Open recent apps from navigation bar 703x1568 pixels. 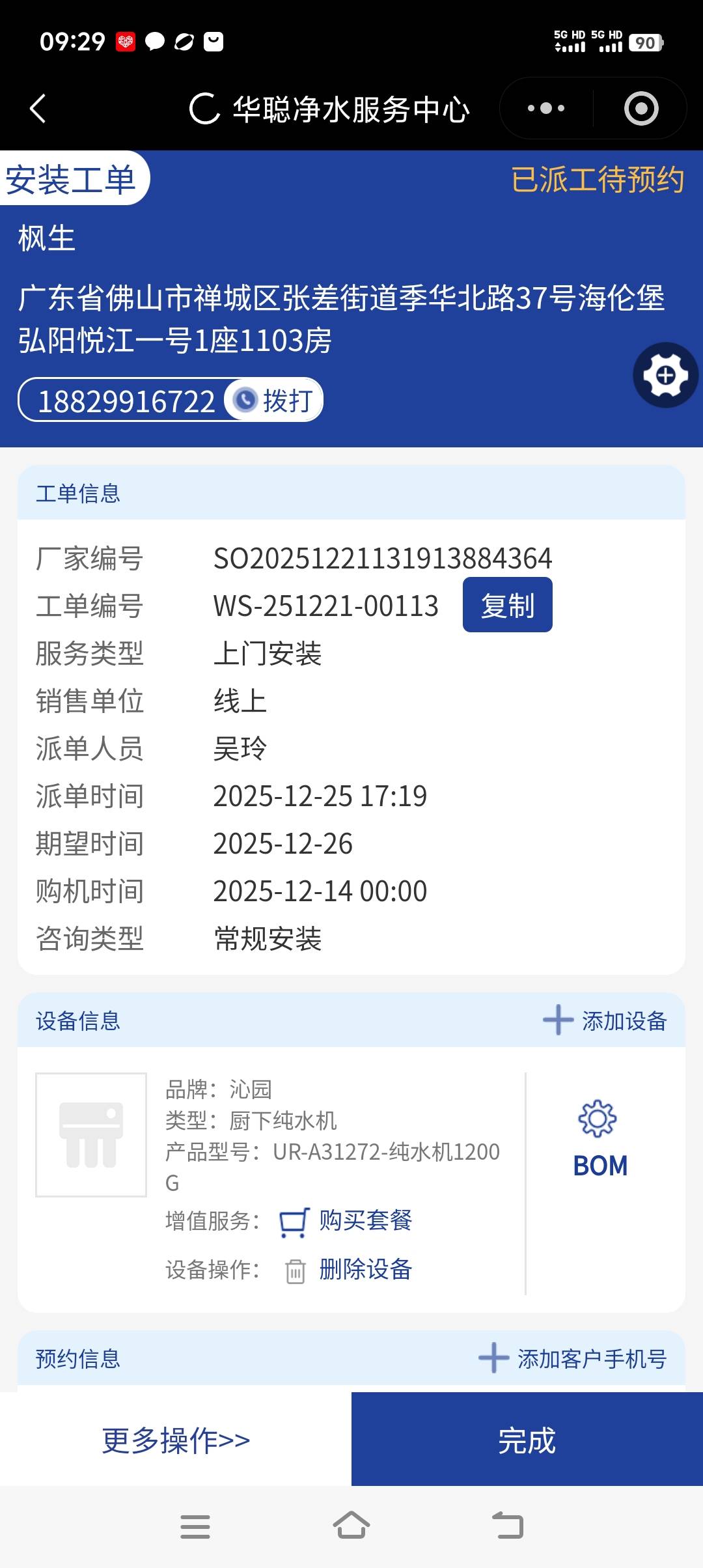tap(195, 1526)
